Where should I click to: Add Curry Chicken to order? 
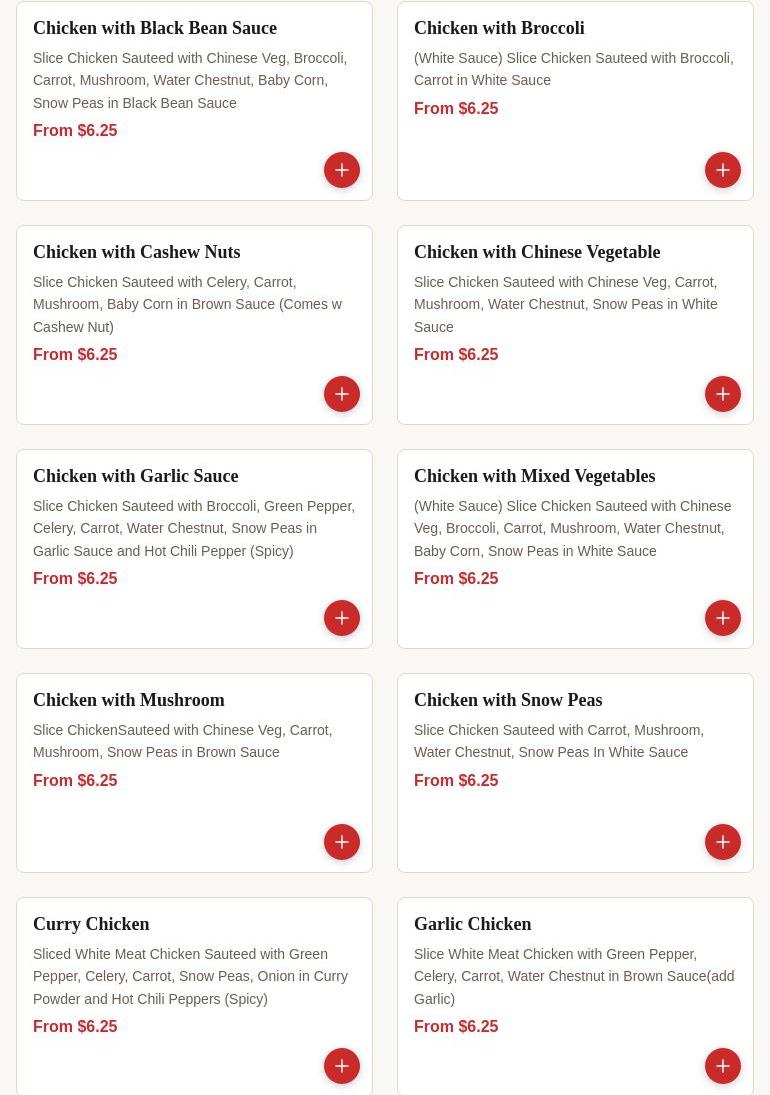point(342,1066)
